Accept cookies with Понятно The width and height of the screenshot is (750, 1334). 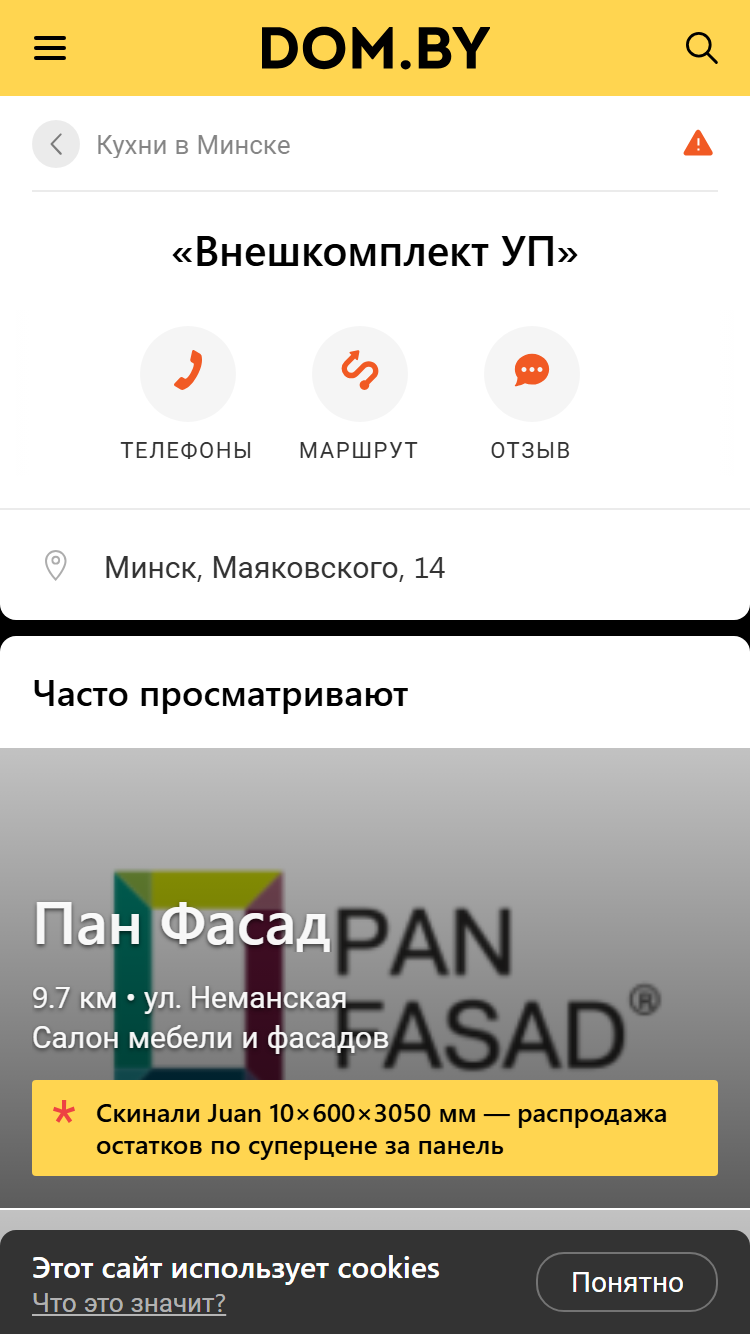627,1282
